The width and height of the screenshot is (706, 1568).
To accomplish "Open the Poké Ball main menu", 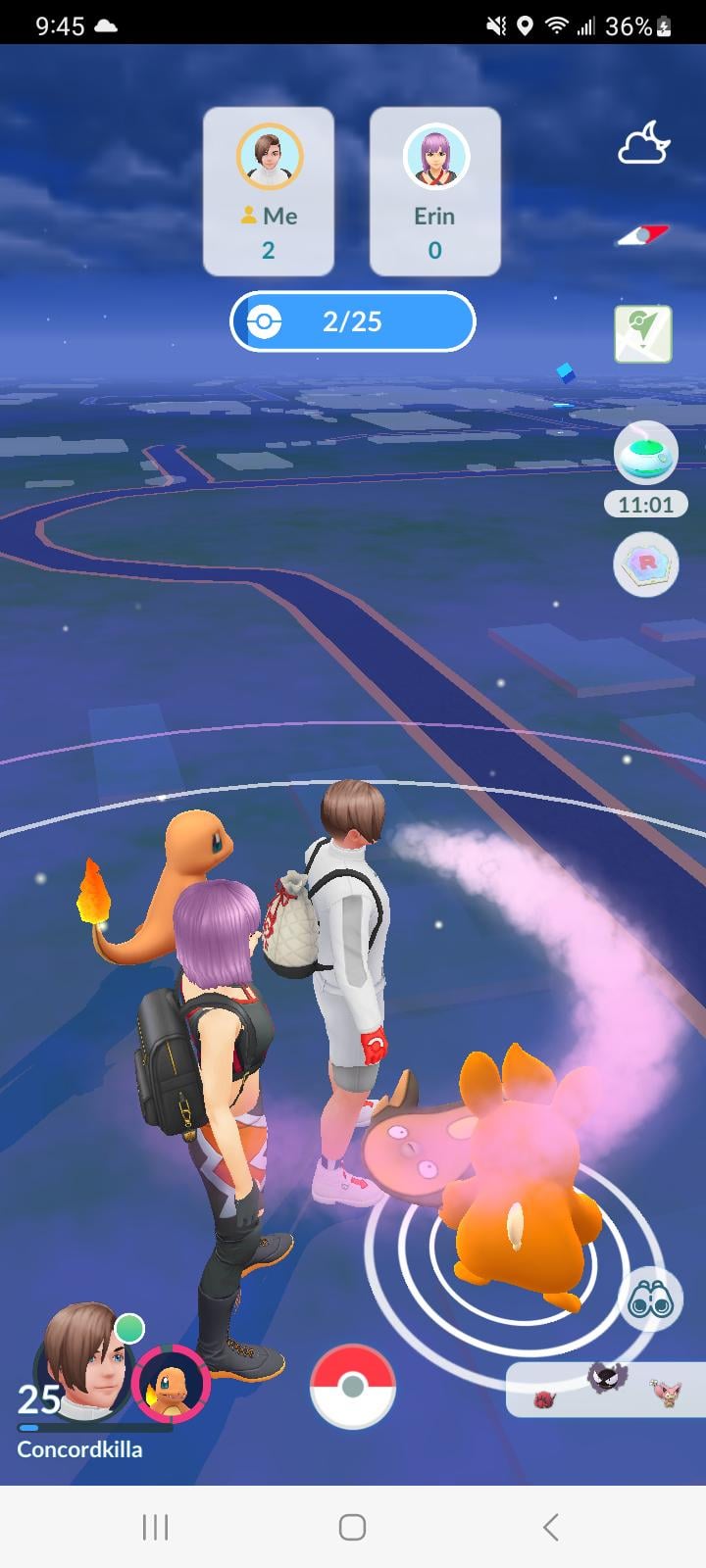I will (352, 1387).
